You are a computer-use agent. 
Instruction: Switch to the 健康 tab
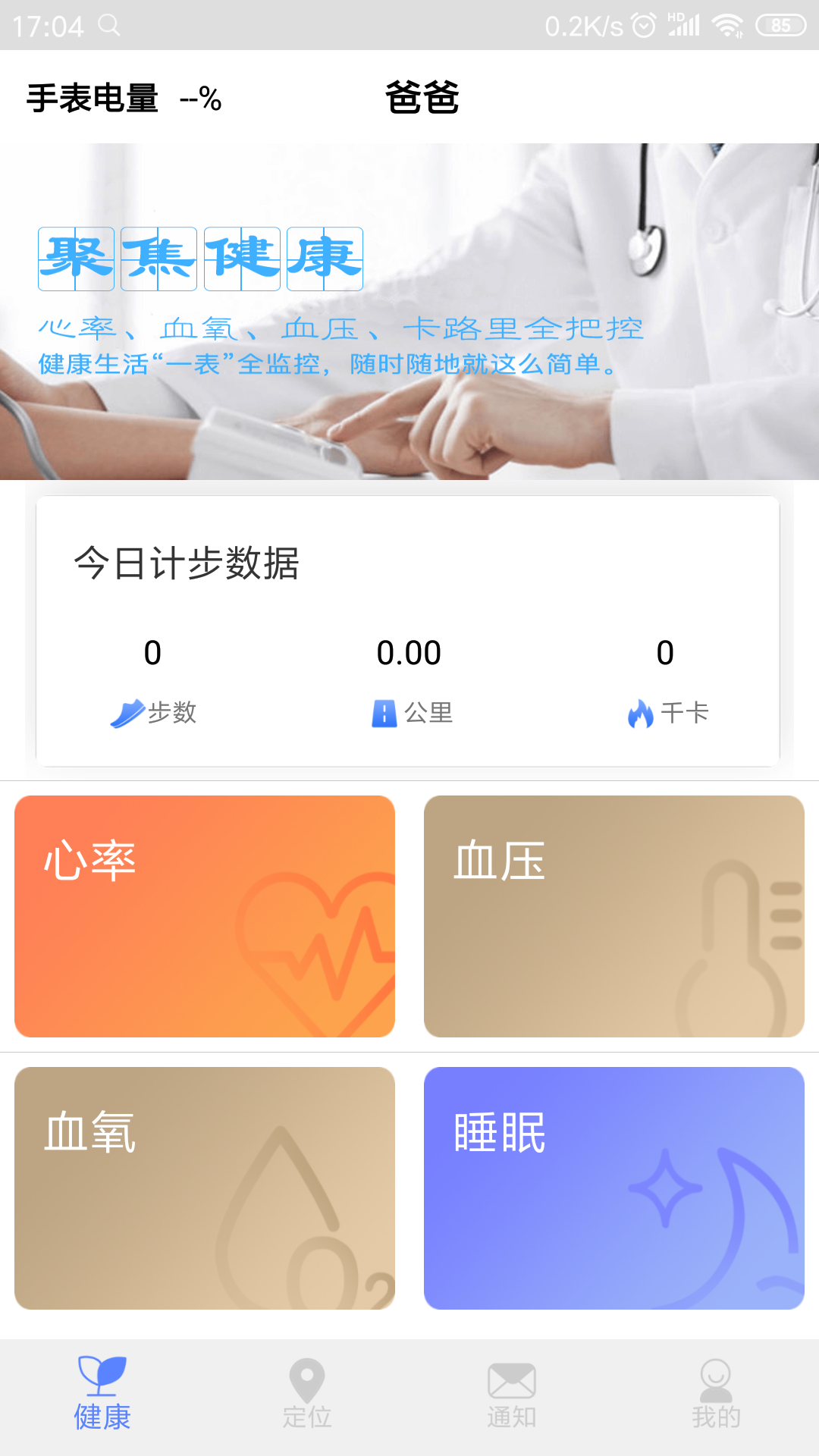(x=102, y=1394)
